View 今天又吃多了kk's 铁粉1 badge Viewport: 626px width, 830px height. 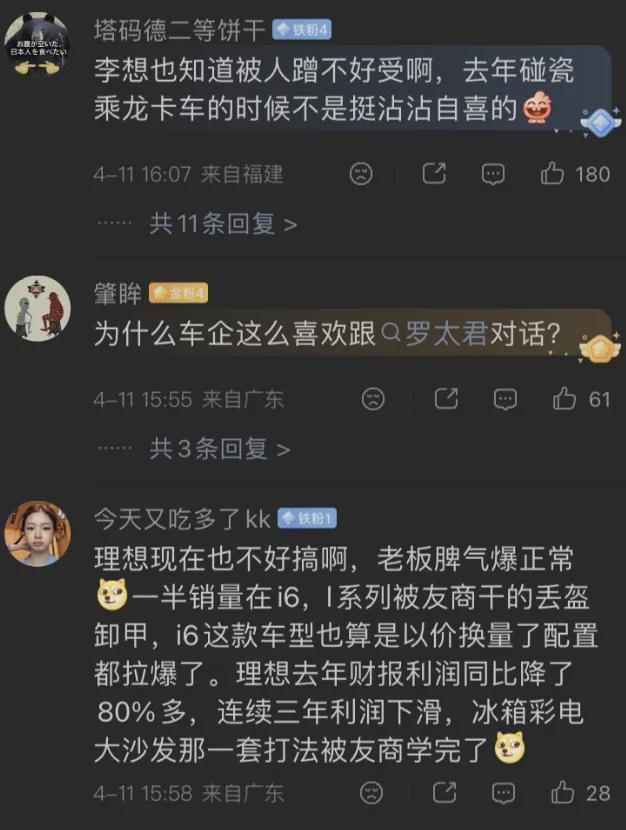coord(308,518)
